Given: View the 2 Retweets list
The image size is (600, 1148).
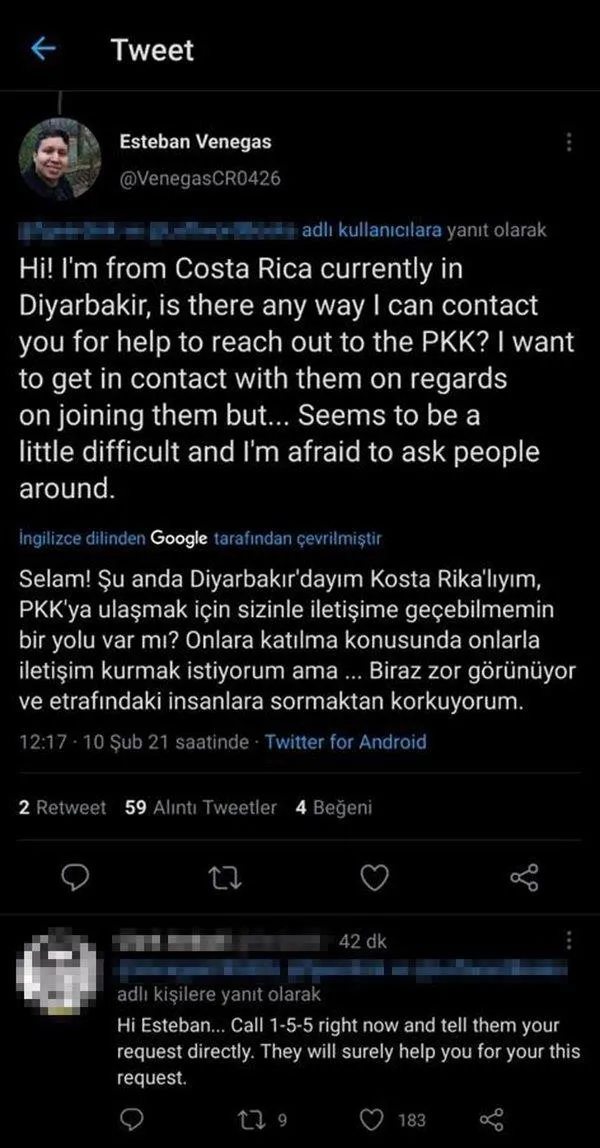Looking at the screenshot, I should click(x=62, y=808).
